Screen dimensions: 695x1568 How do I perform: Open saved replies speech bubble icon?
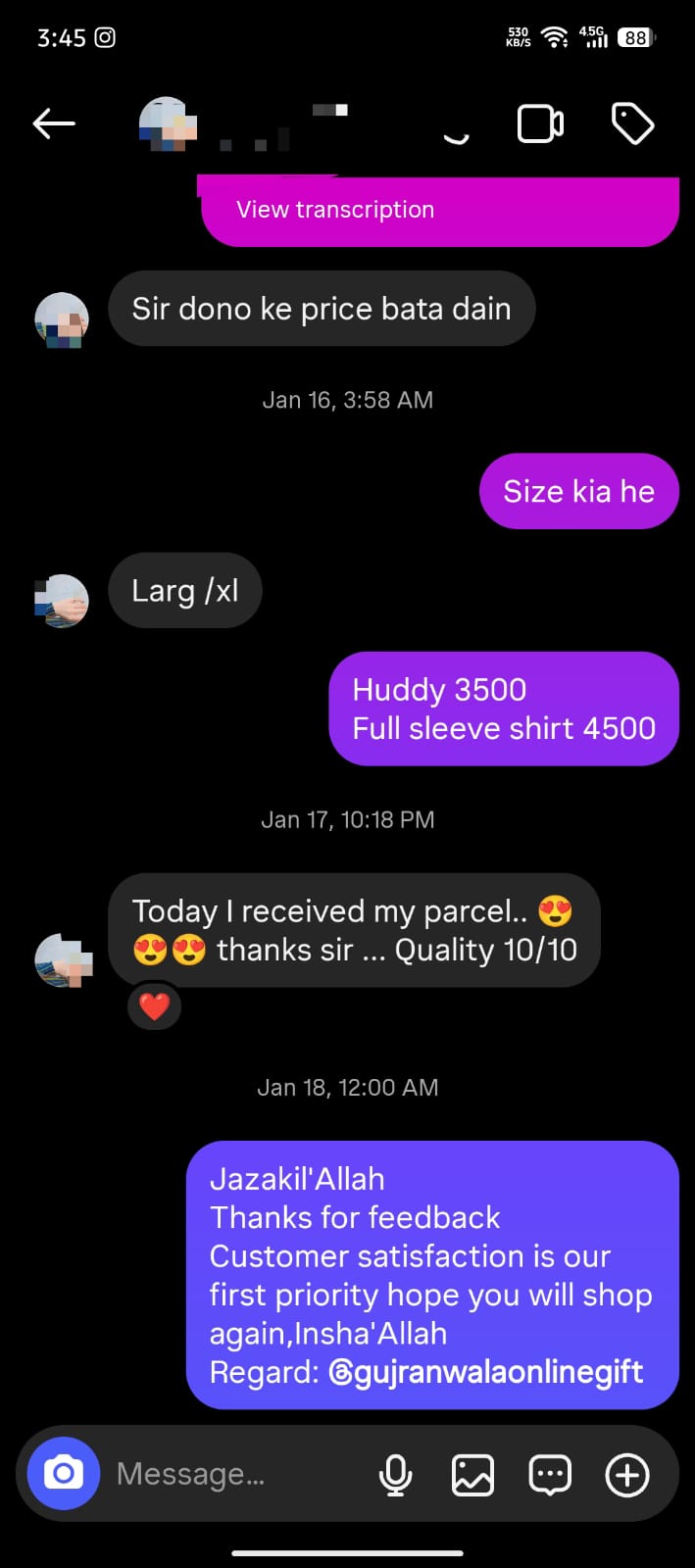pos(550,1474)
